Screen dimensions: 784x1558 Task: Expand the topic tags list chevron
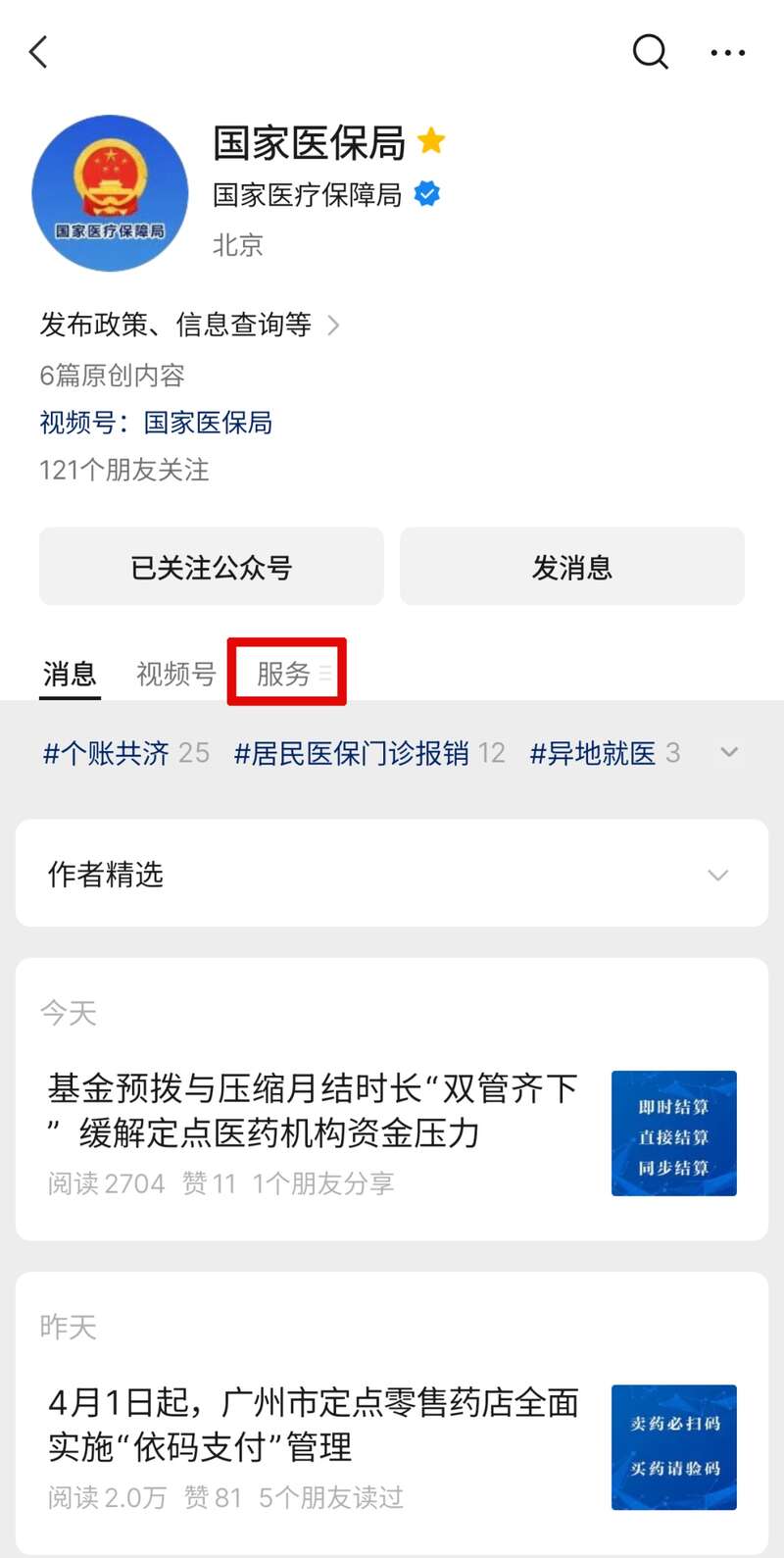tap(728, 753)
